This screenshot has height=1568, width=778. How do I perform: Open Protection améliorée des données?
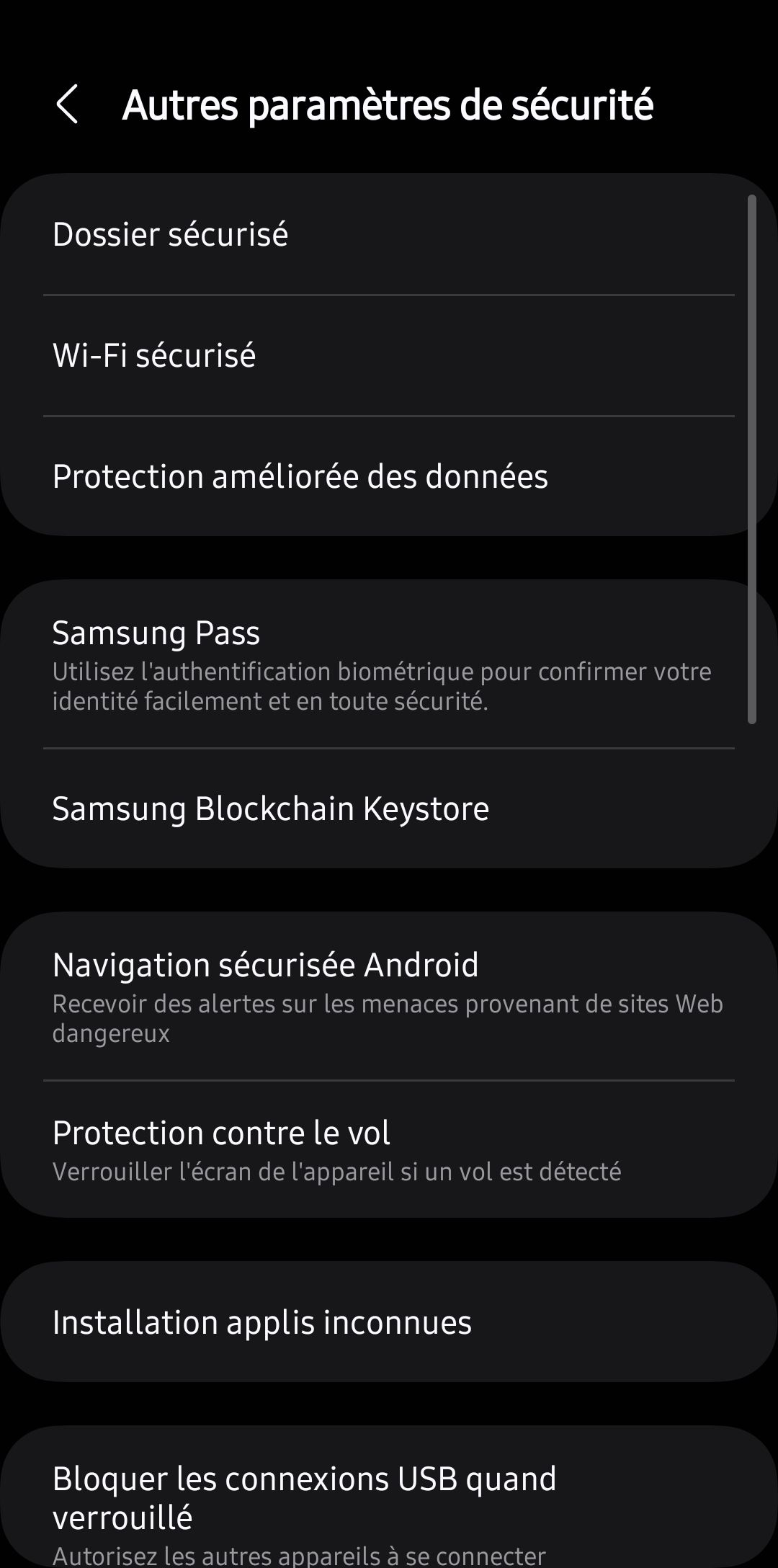pyautogui.click(x=389, y=477)
